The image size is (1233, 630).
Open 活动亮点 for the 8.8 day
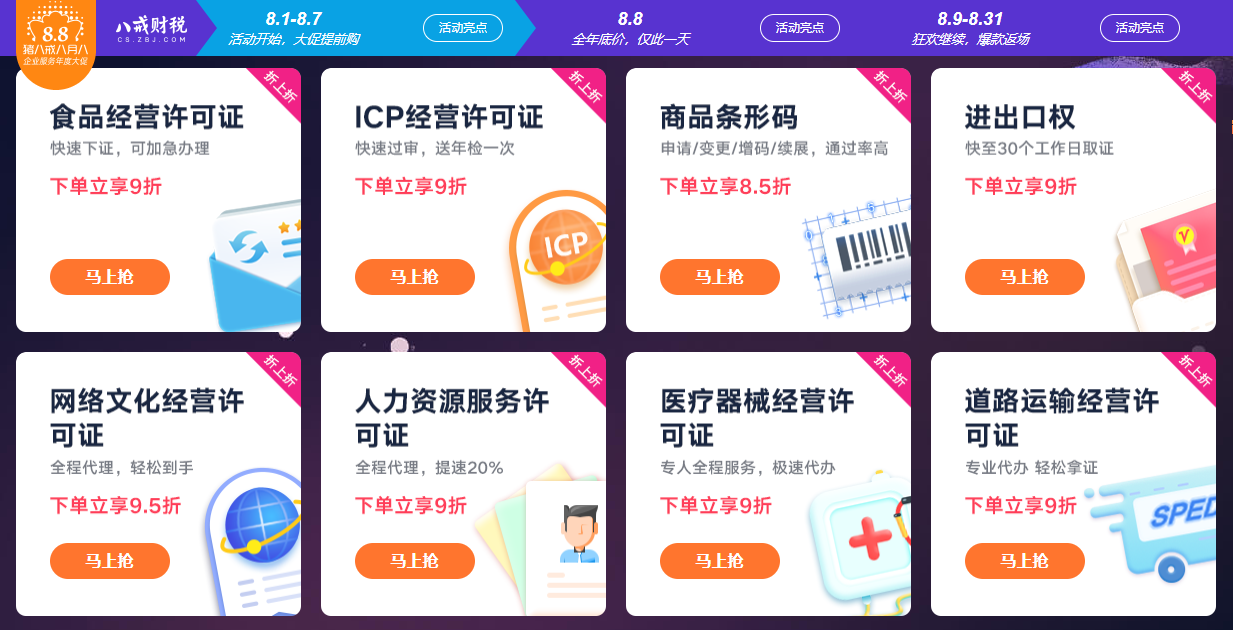800,28
